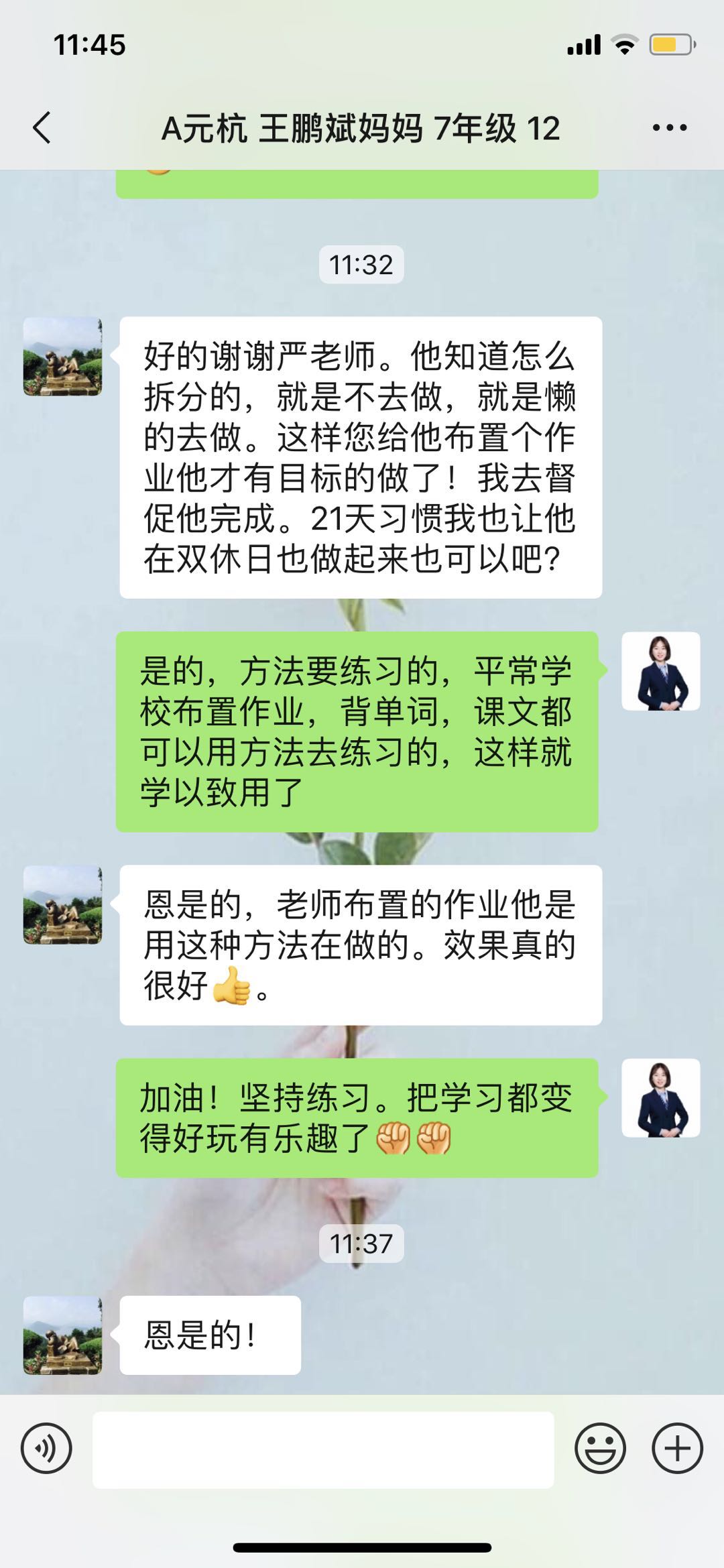Open the emoji sticker panel

600,1448
